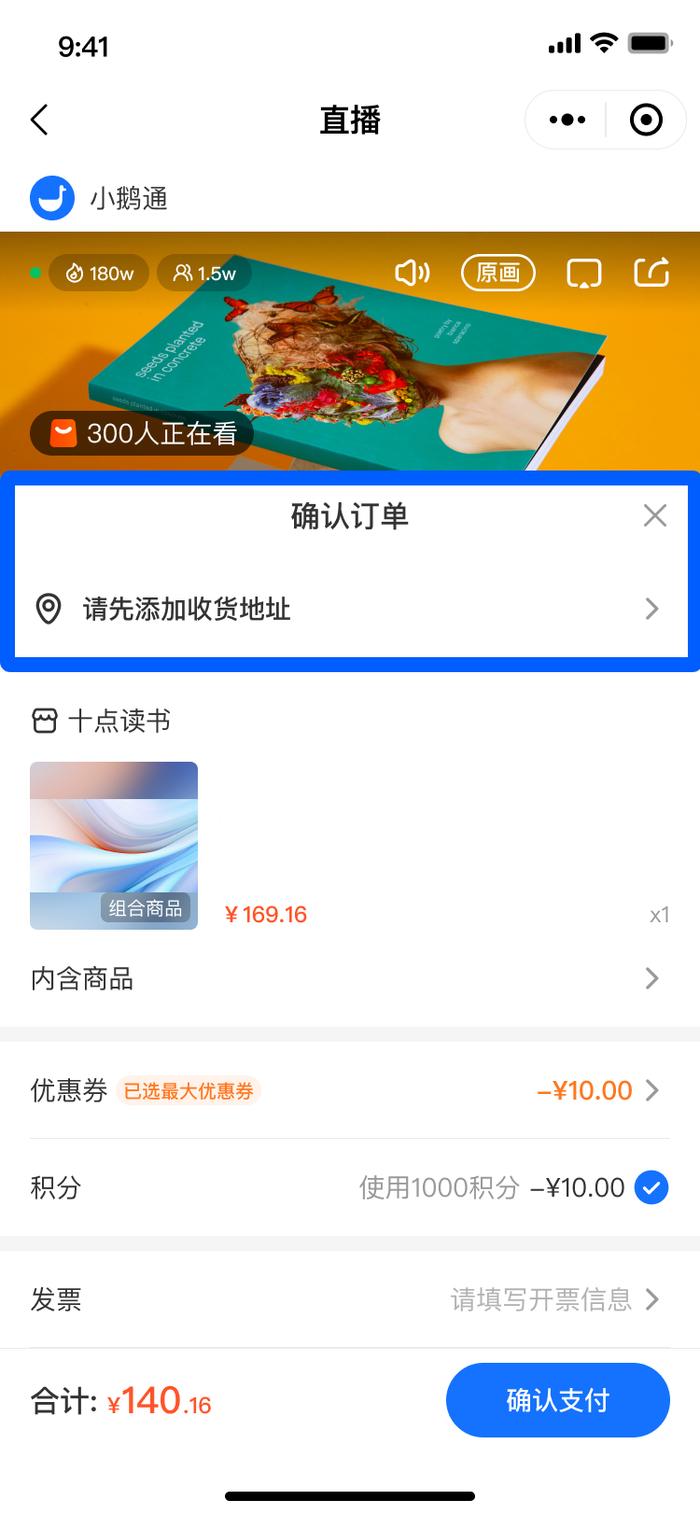Mute the live stream sound
Viewport: 700px width, 1516px height.
(x=411, y=273)
